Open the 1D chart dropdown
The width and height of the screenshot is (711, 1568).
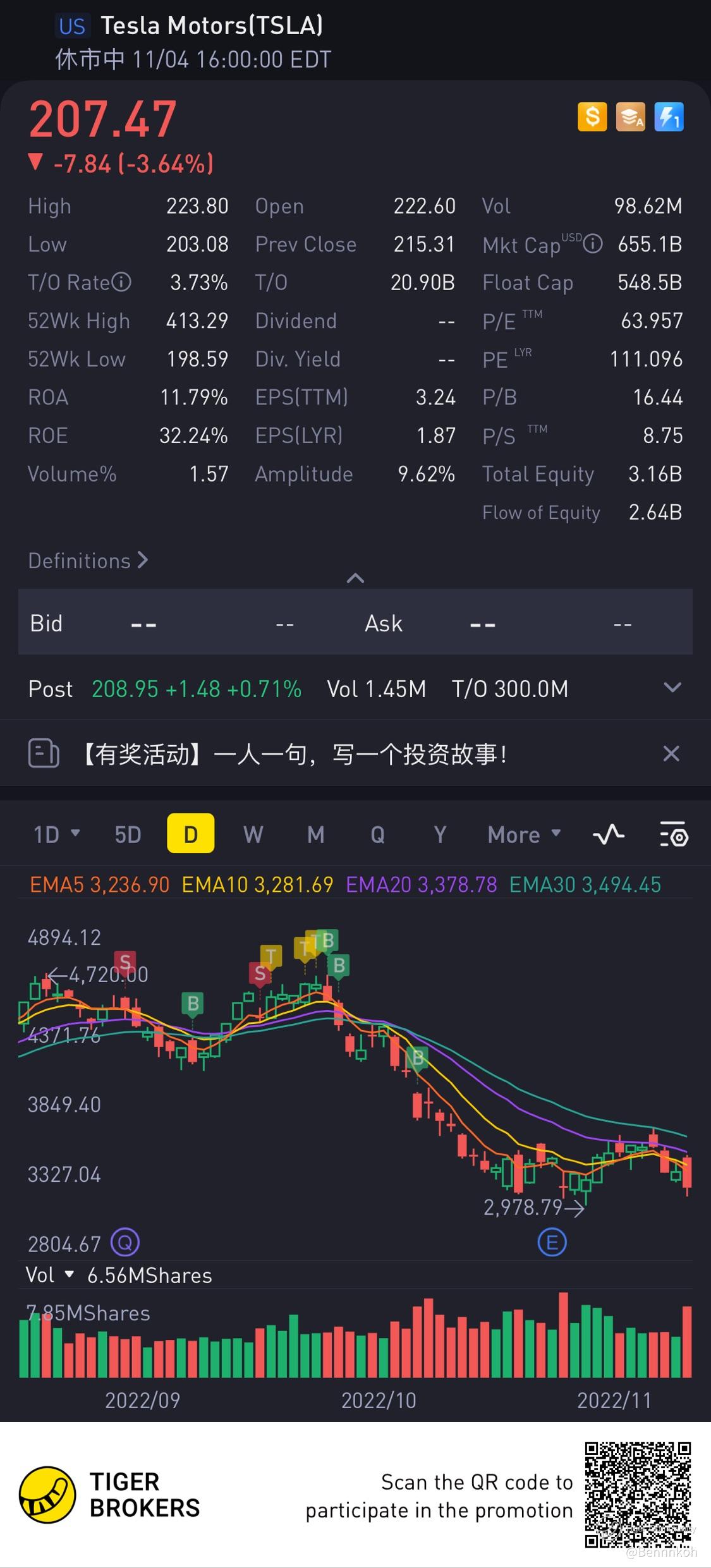56,834
